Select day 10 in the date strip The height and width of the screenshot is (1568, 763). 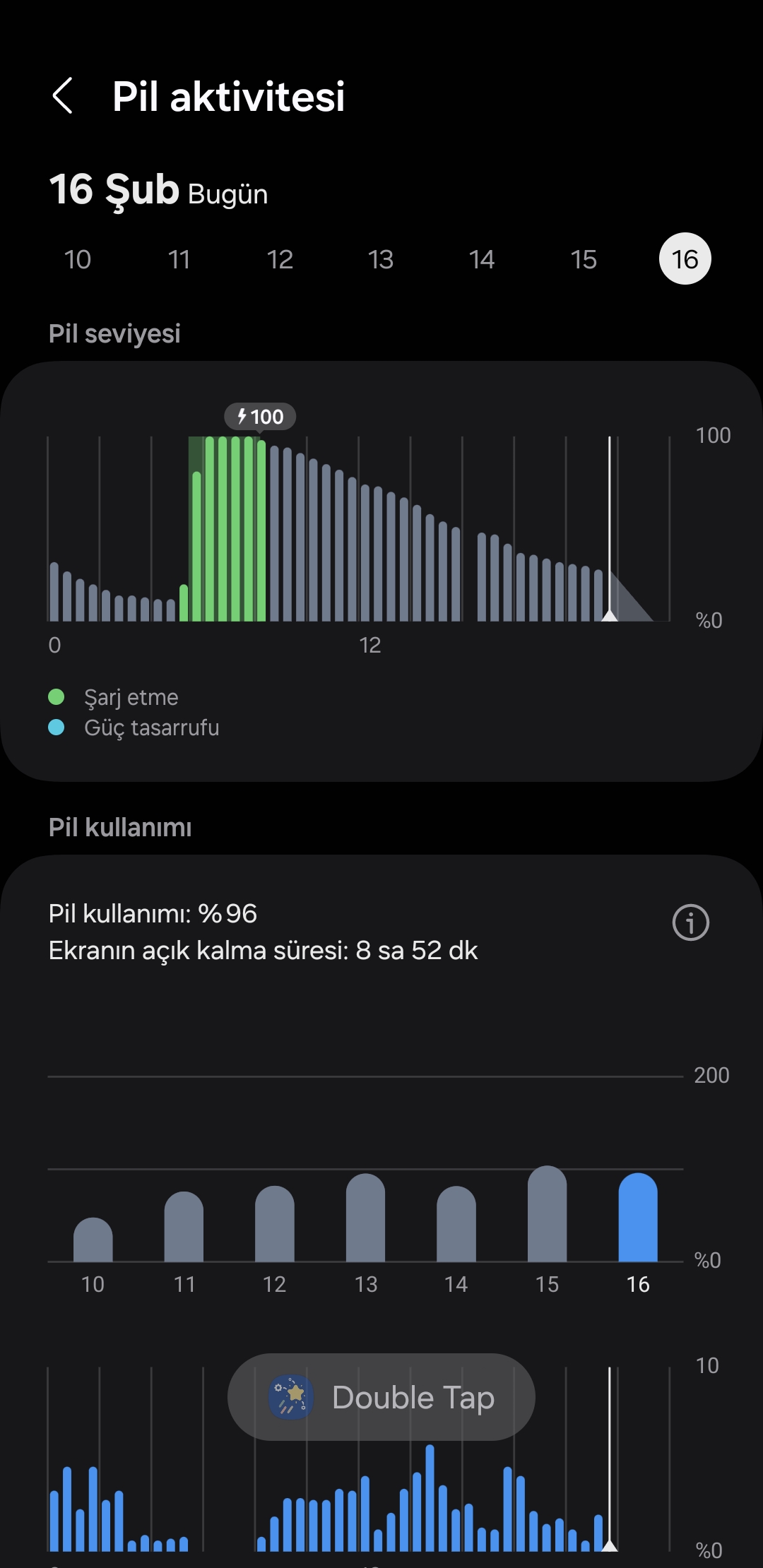click(x=78, y=259)
